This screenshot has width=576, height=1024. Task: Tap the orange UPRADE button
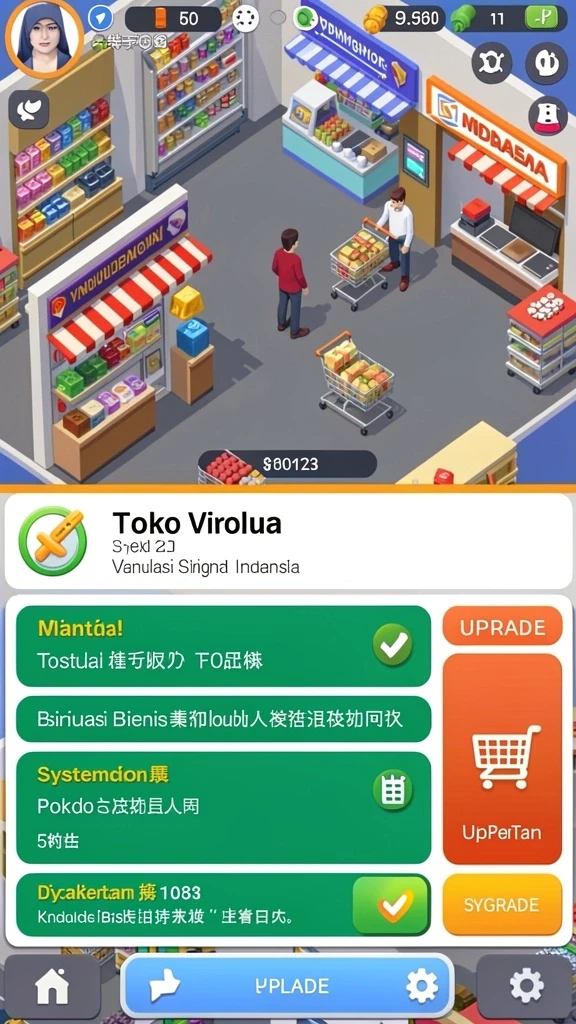[502, 627]
